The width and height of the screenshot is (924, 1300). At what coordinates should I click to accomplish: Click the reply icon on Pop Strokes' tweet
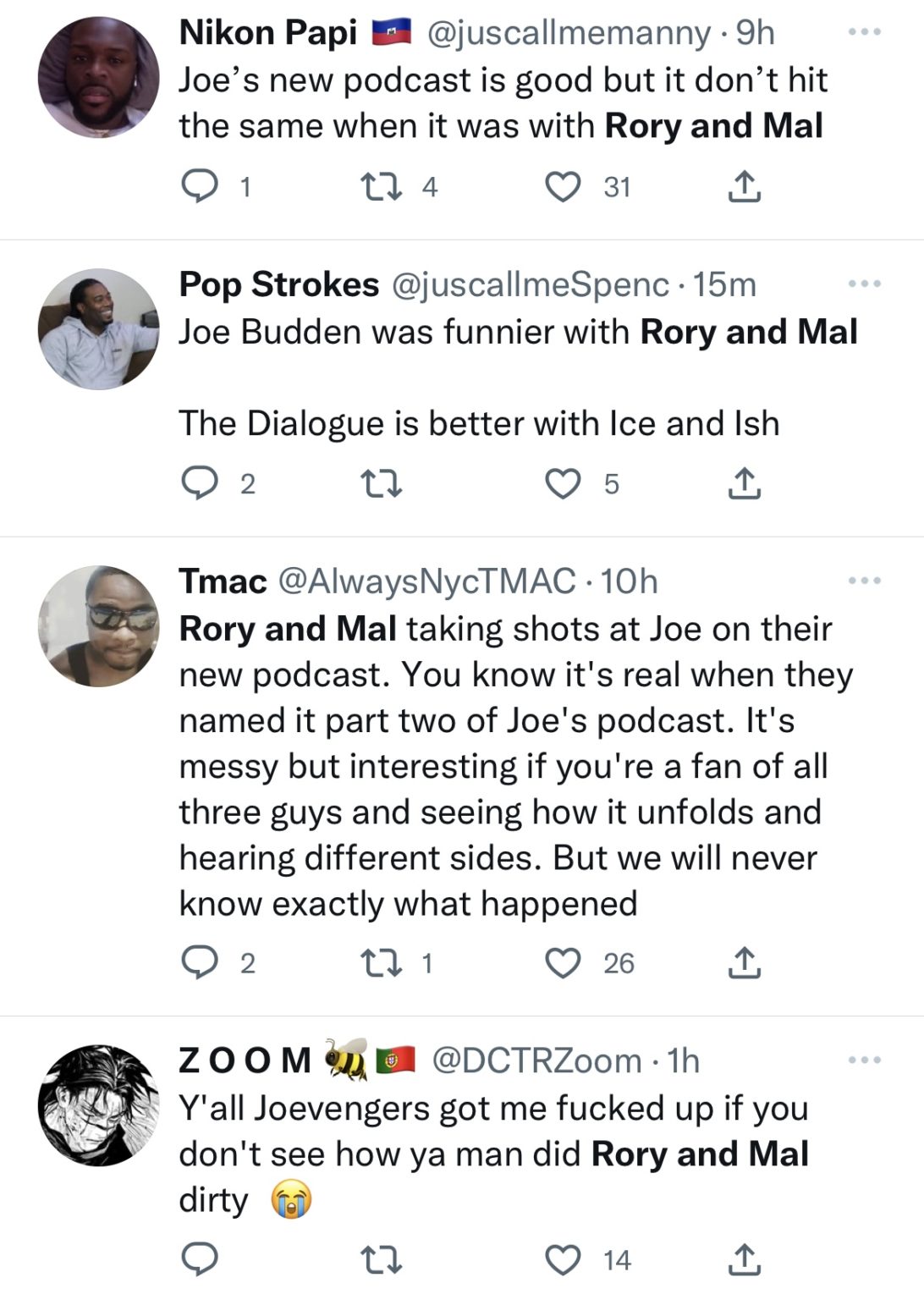click(x=201, y=483)
